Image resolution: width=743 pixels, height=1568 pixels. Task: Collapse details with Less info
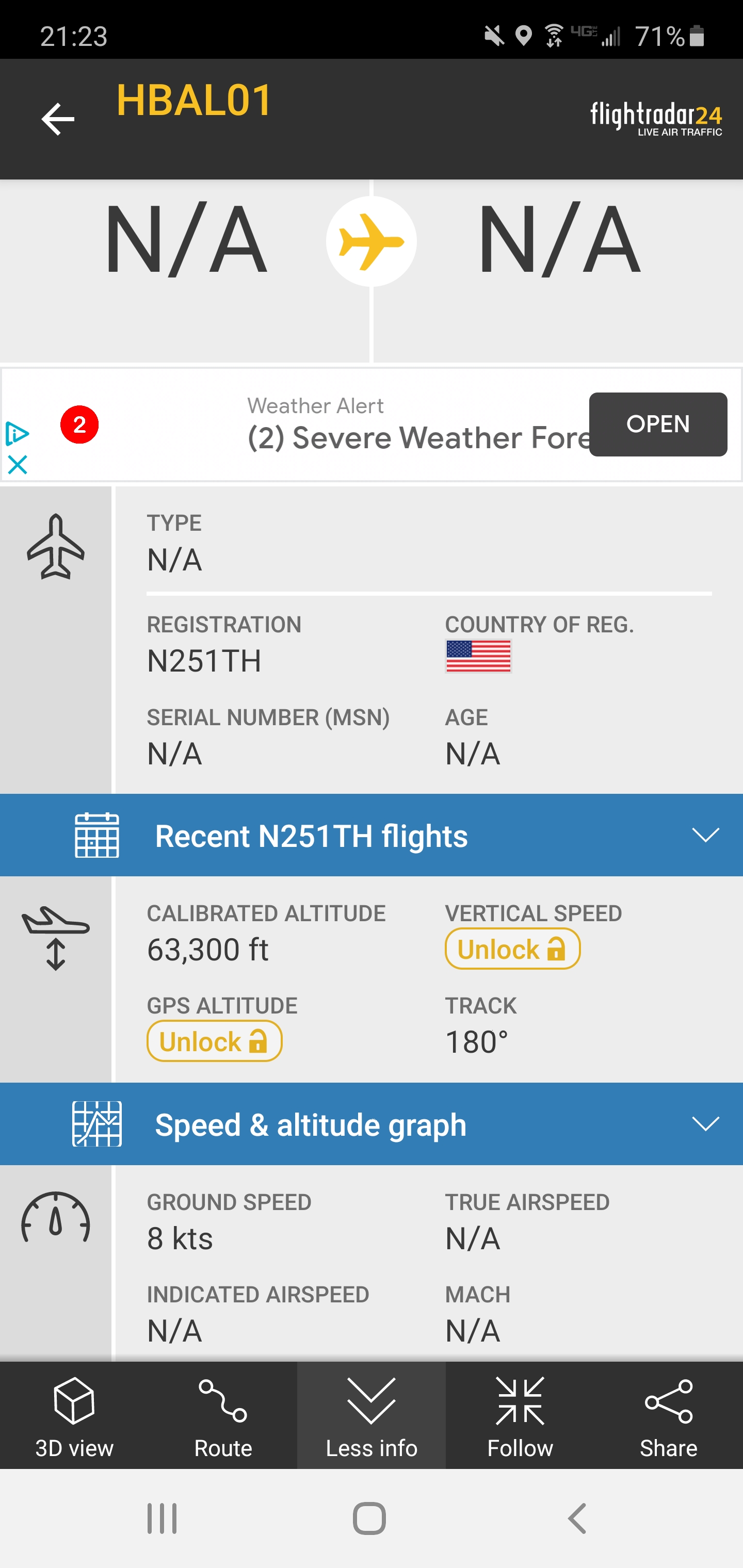pyautogui.click(x=372, y=1416)
